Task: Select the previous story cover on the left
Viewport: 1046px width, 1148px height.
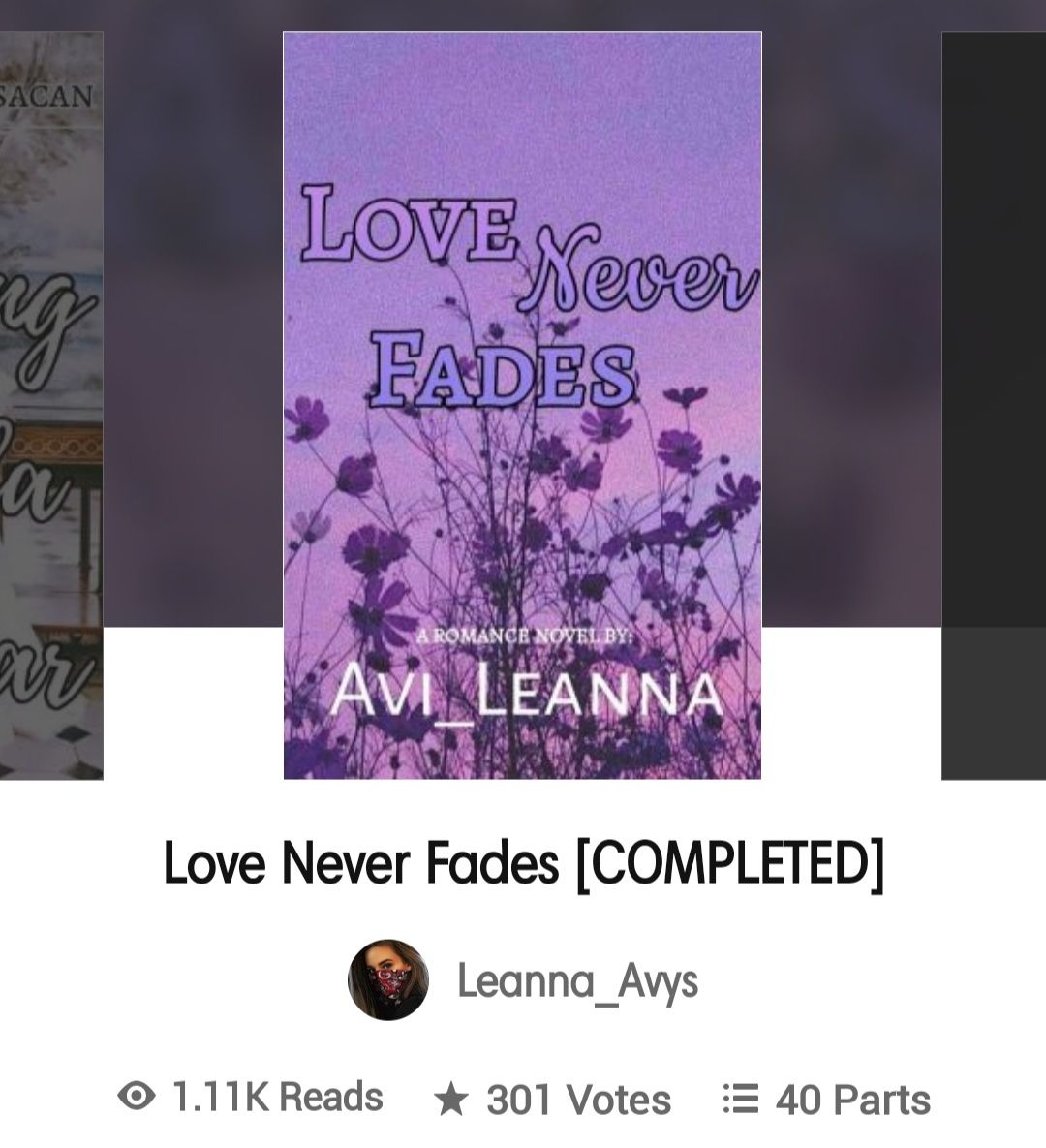Action: (50, 405)
